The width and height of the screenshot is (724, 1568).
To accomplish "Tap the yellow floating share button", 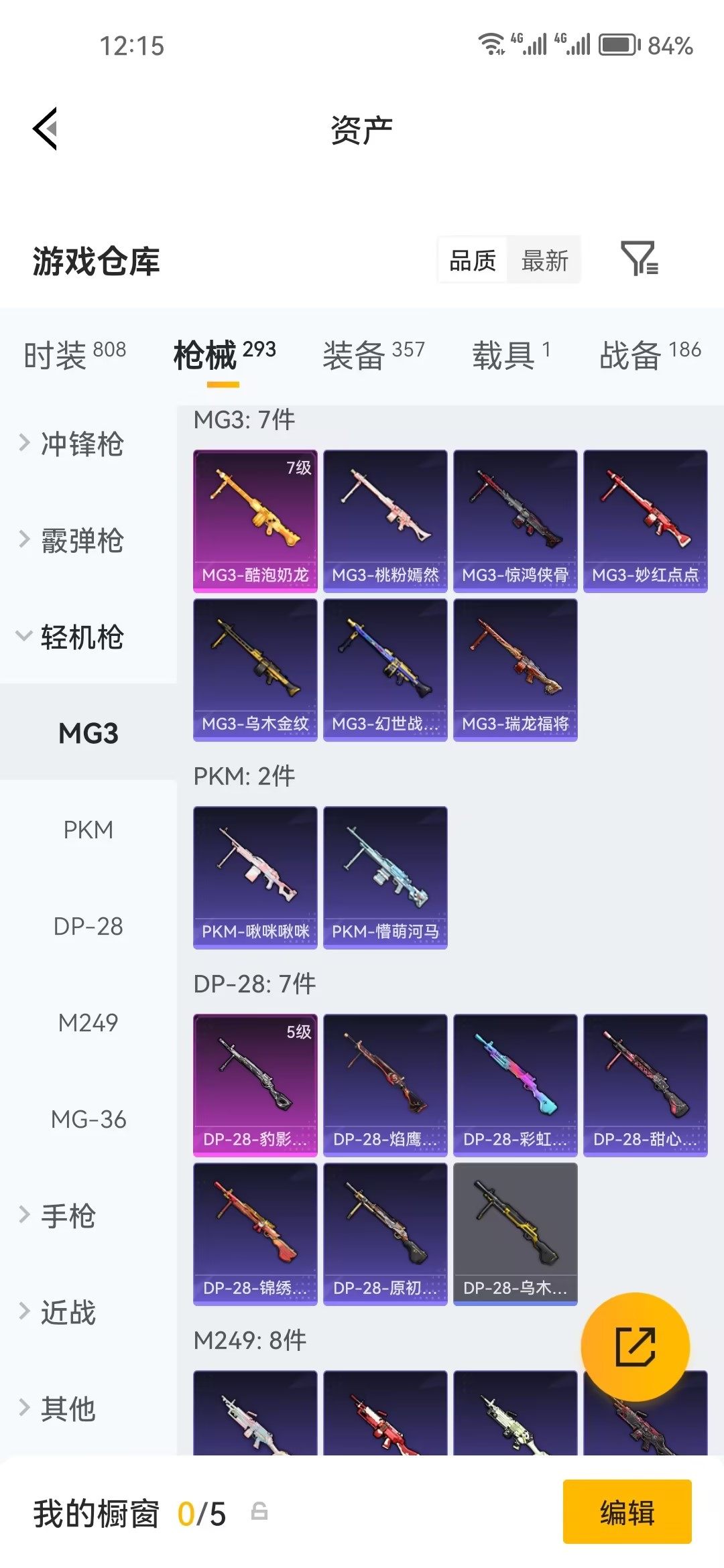I will pyautogui.click(x=635, y=1346).
